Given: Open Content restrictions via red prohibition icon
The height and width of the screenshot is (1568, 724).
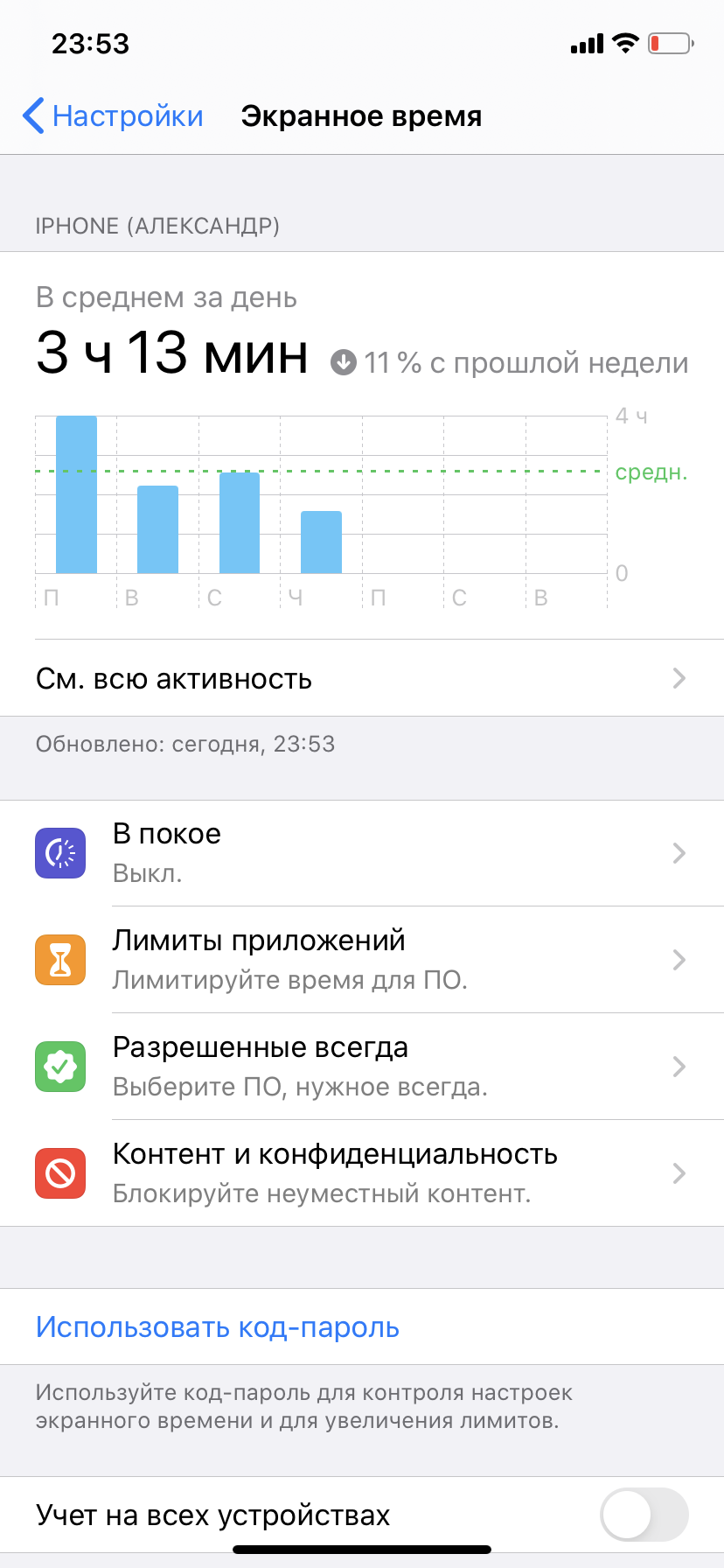Looking at the screenshot, I should pos(59,1172).
